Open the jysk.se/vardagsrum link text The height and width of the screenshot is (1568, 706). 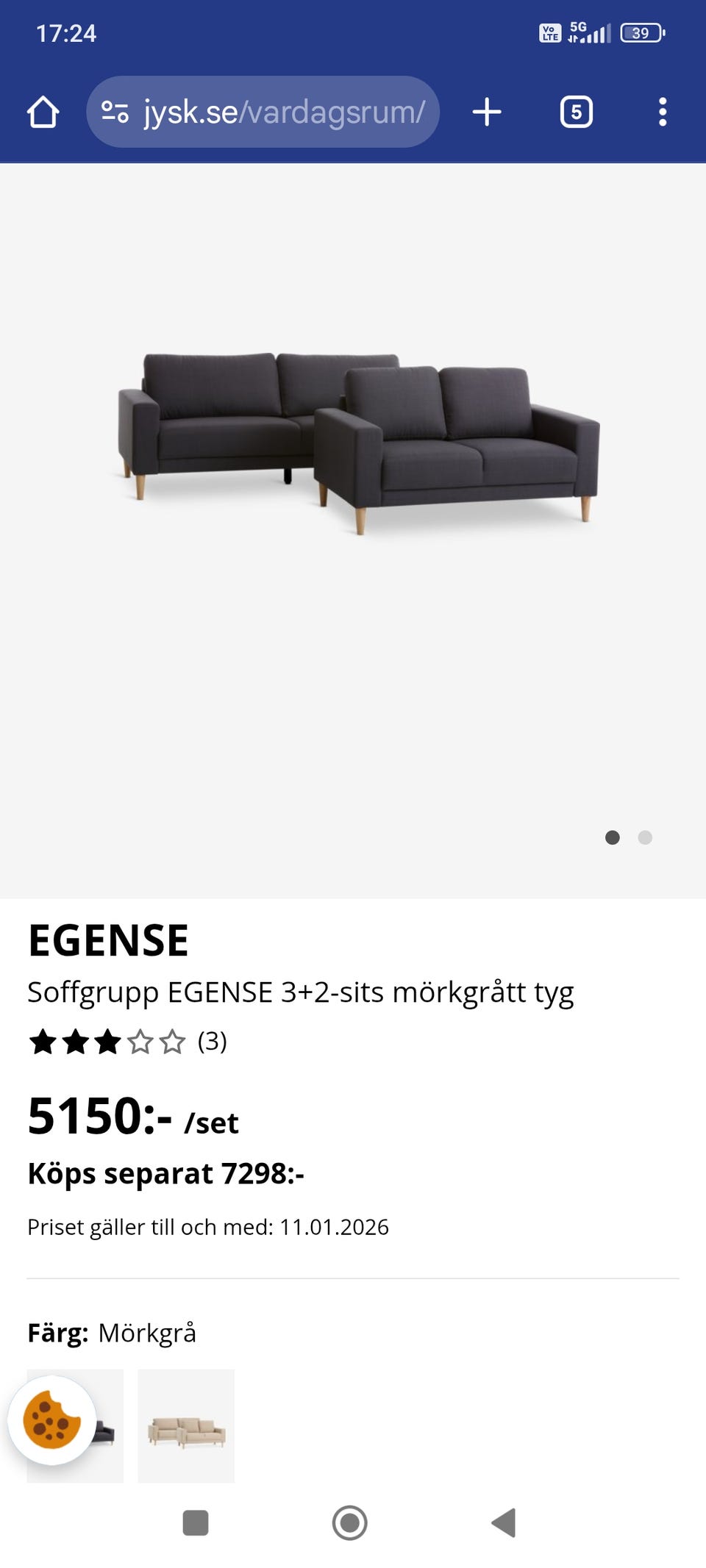point(285,112)
